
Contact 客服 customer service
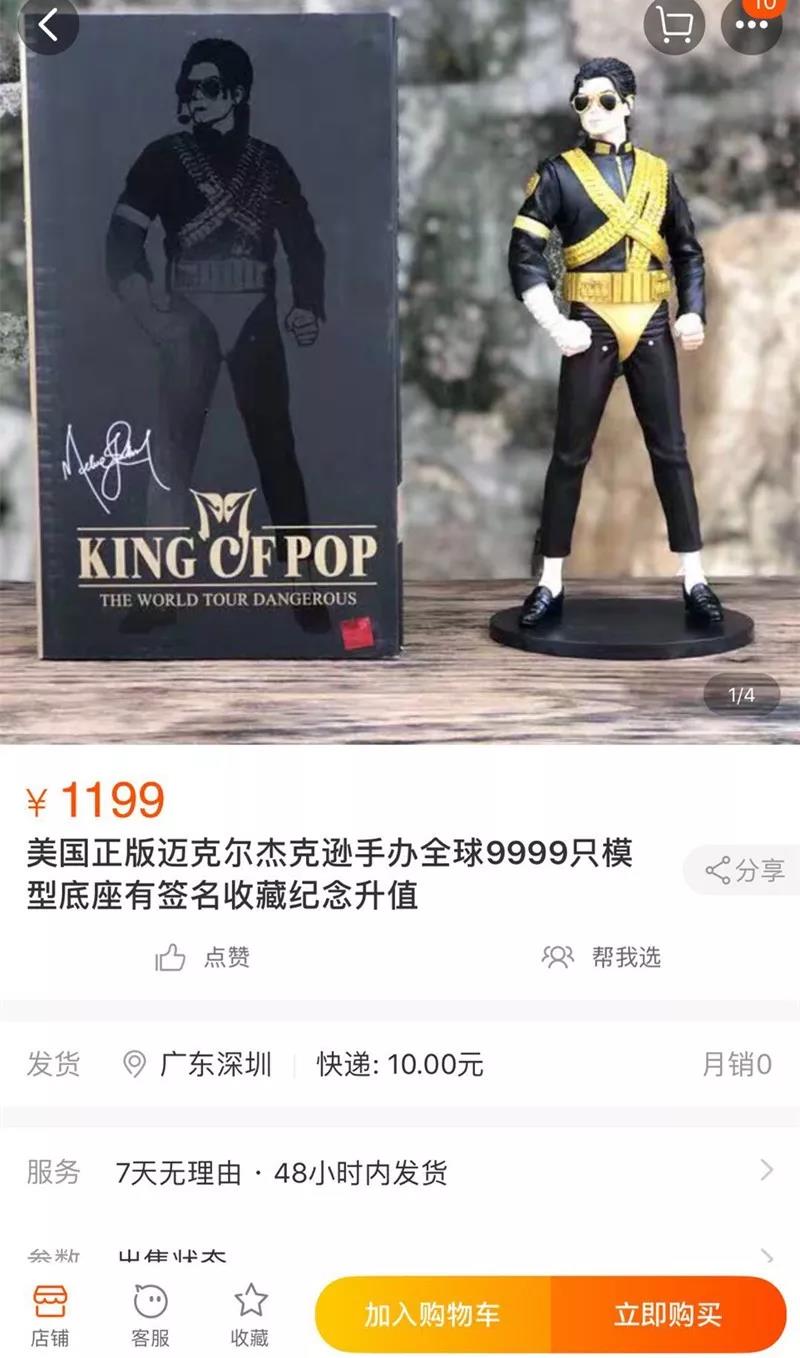click(x=150, y=1313)
